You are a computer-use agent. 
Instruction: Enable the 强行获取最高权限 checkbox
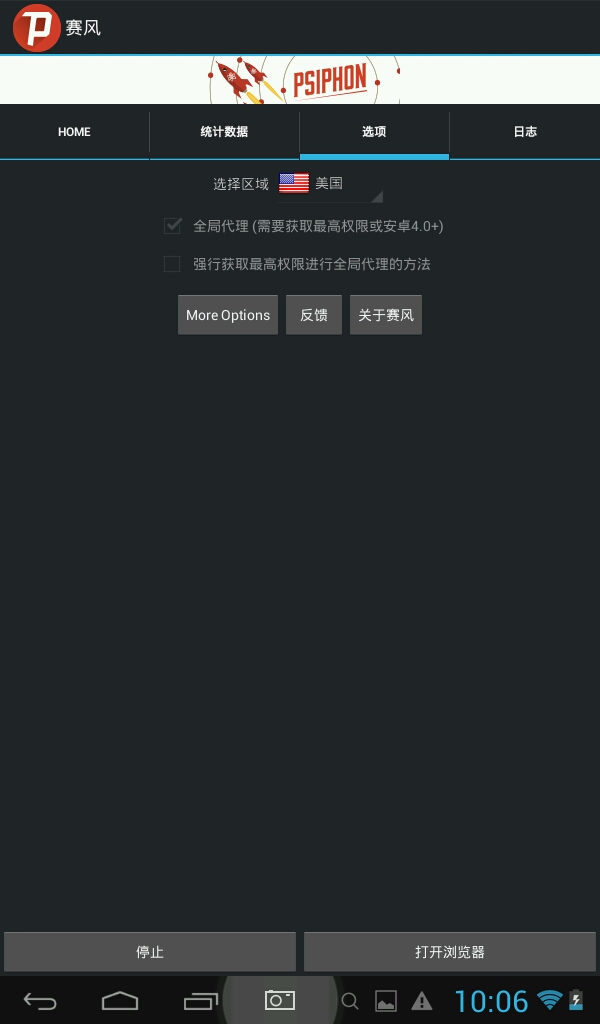172,264
